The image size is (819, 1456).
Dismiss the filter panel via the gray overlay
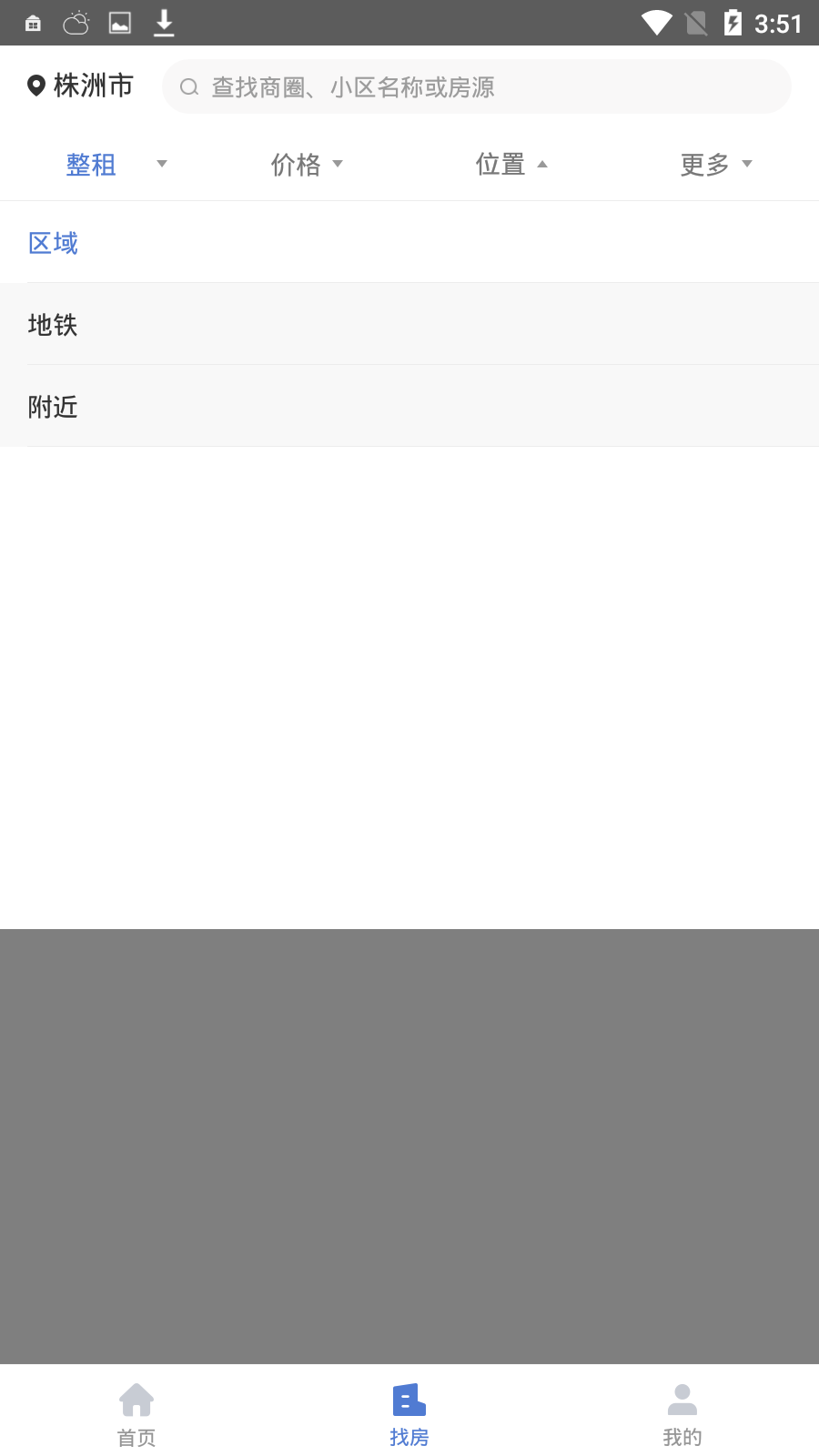coord(409,1145)
